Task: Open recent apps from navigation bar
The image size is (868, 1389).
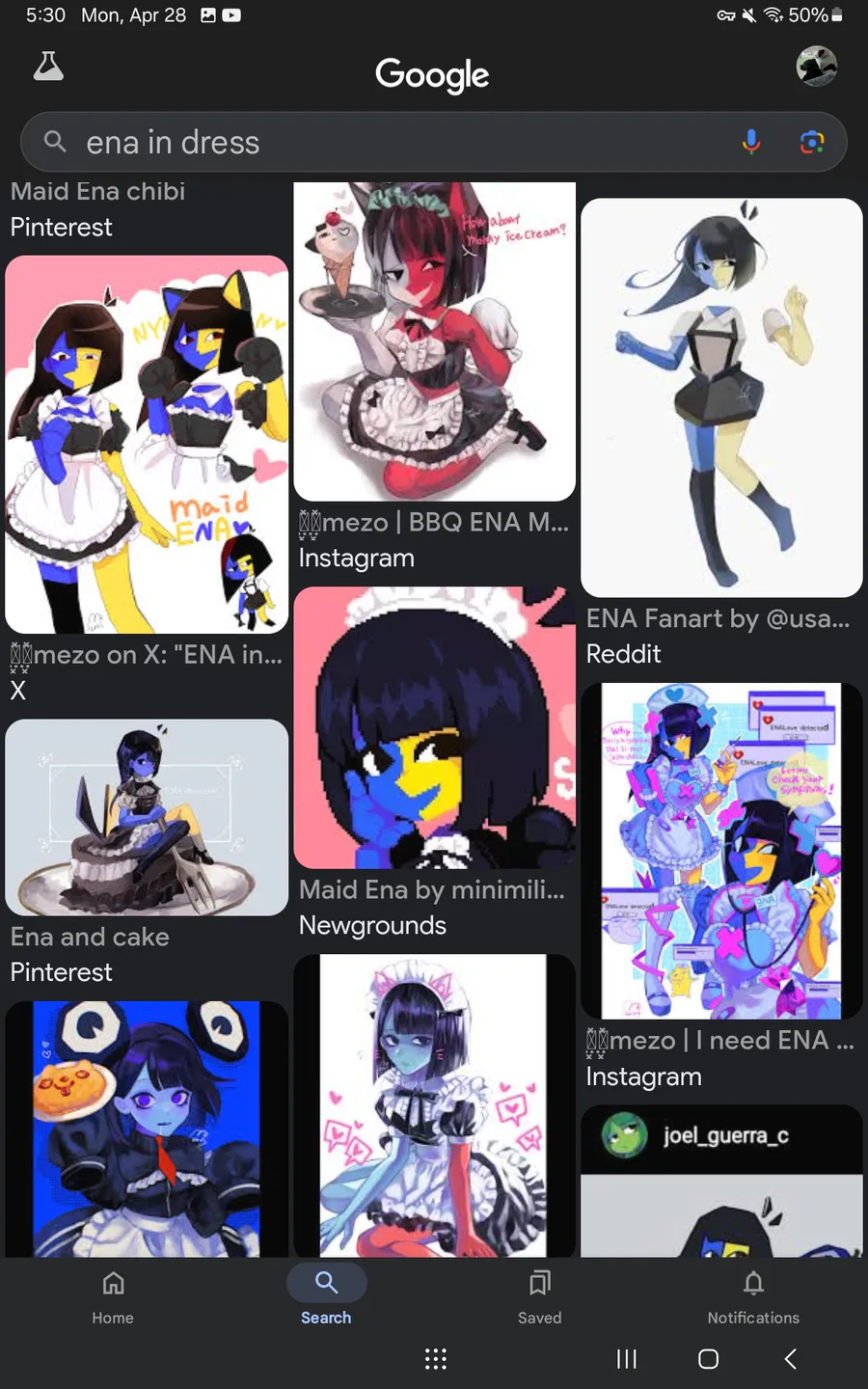Action: click(x=627, y=1359)
